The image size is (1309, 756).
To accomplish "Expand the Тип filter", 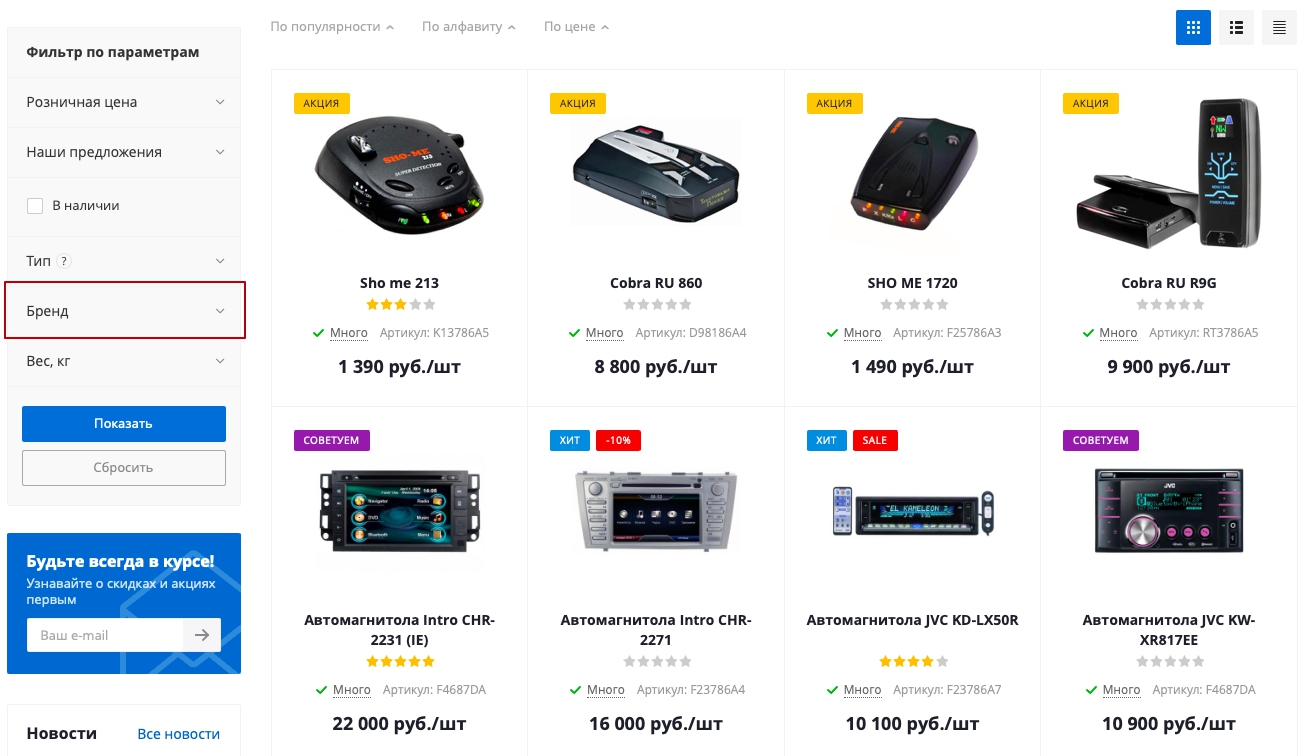I will 124,261.
